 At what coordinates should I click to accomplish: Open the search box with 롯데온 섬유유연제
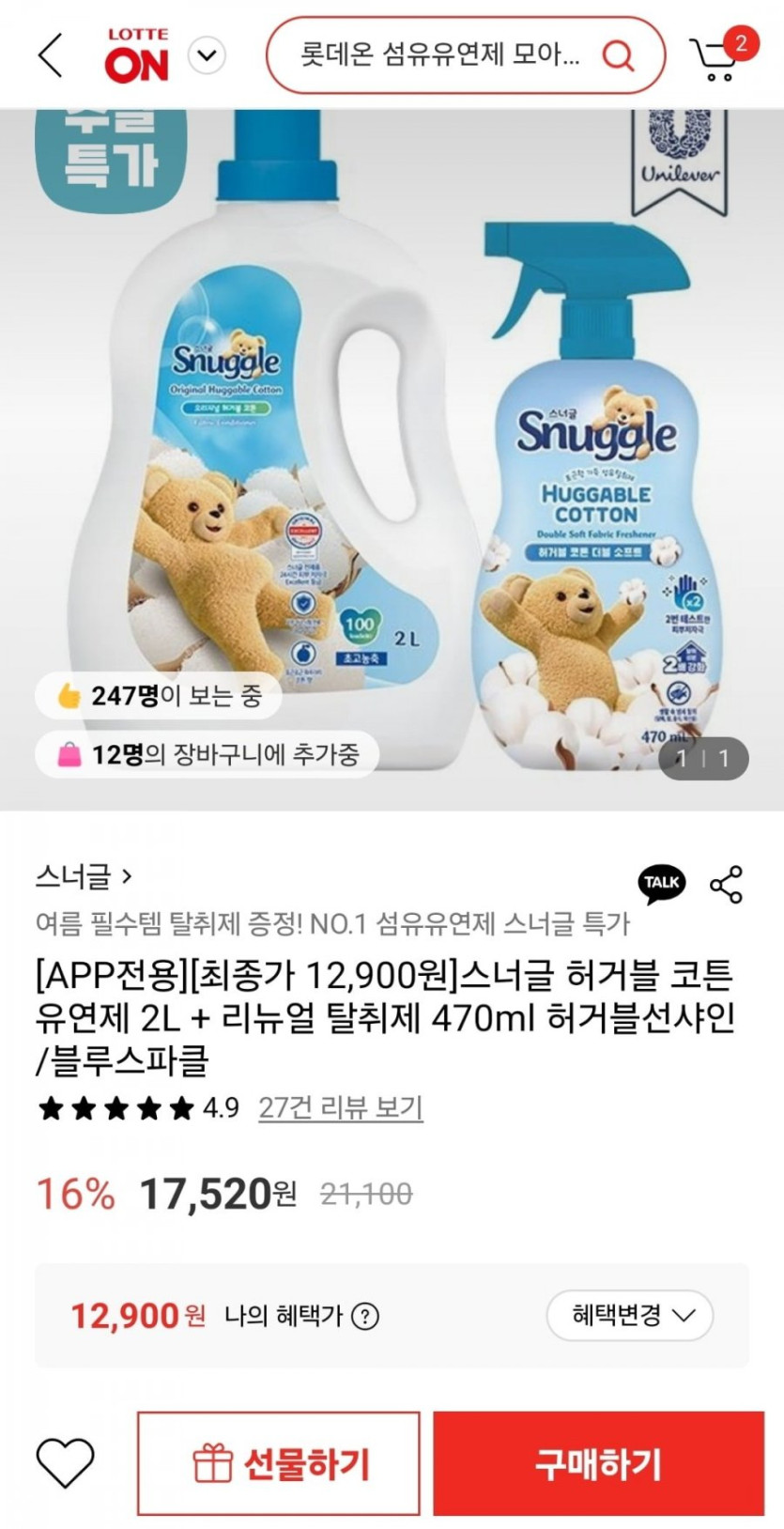click(x=466, y=55)
